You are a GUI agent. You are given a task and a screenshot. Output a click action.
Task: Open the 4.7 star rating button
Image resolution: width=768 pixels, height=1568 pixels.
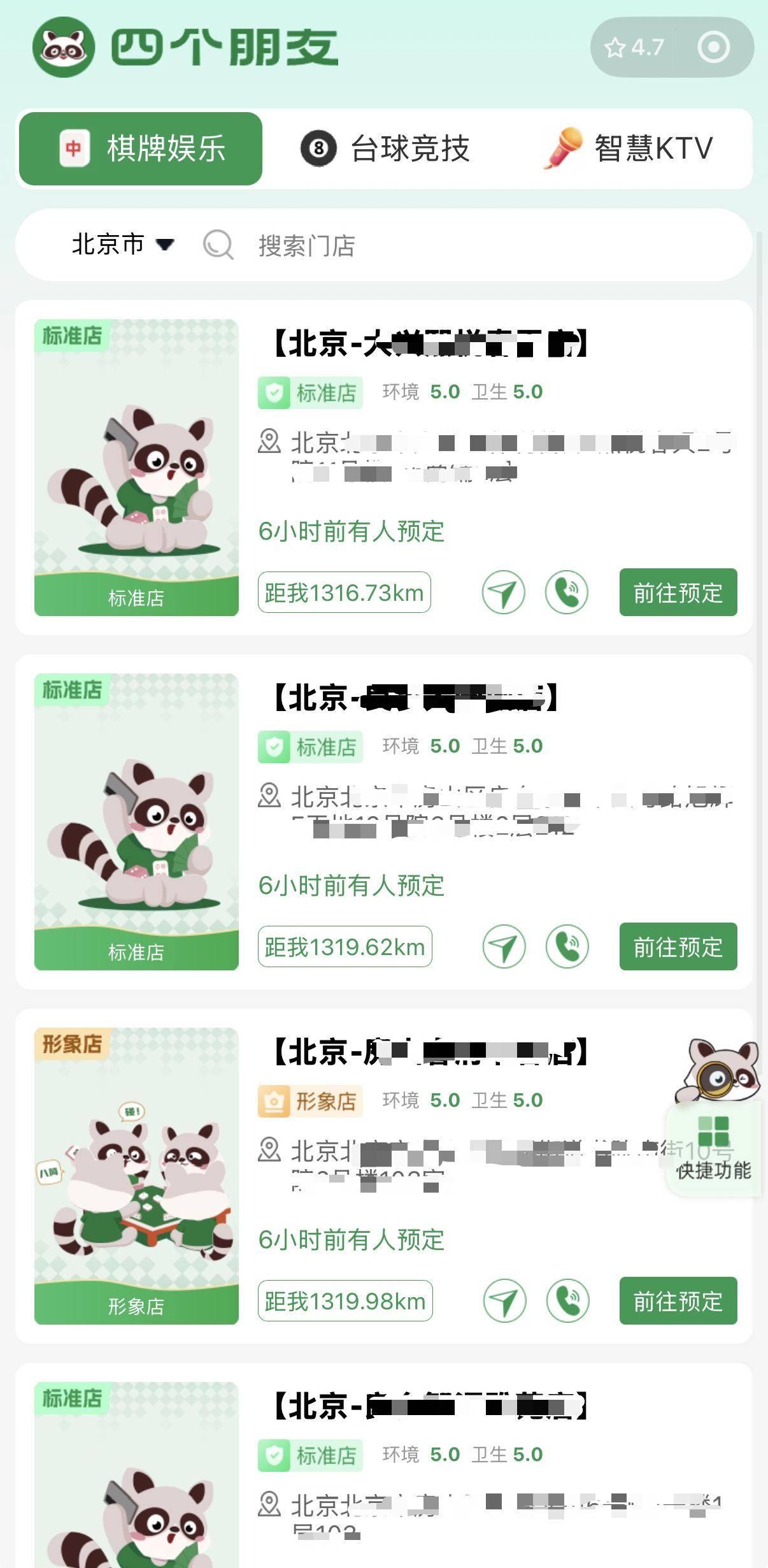[x=634, y=47]
